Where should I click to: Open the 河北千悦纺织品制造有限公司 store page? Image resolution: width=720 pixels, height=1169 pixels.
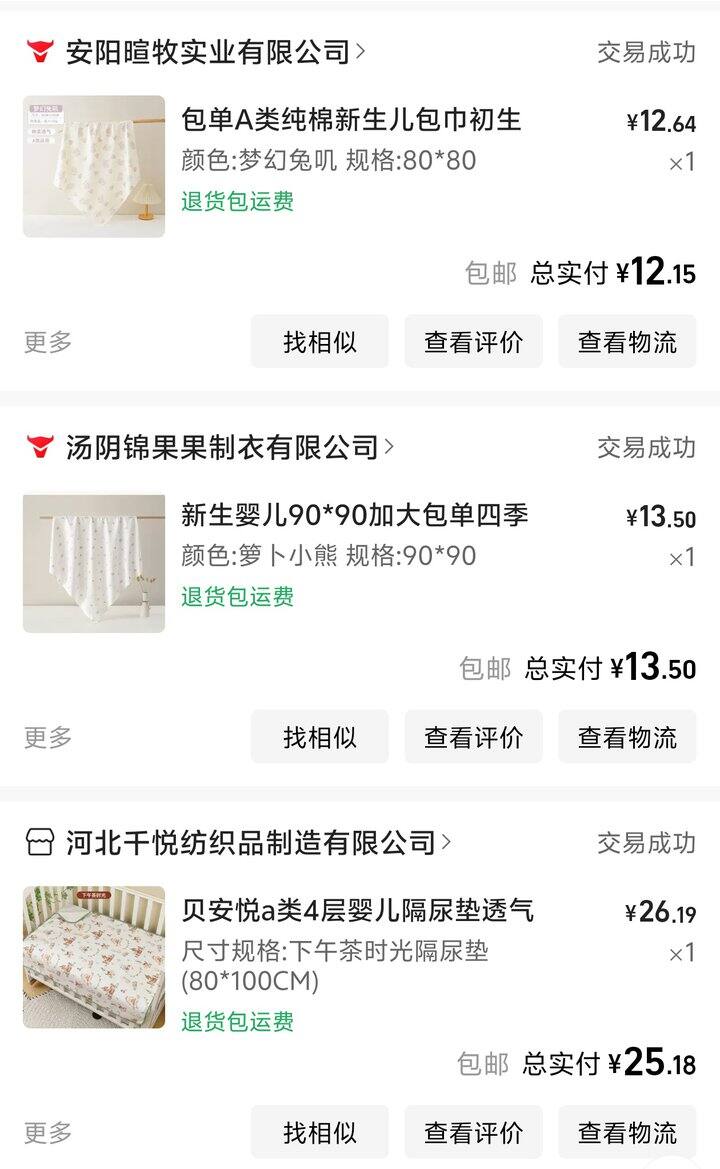[x=251, y=842]
